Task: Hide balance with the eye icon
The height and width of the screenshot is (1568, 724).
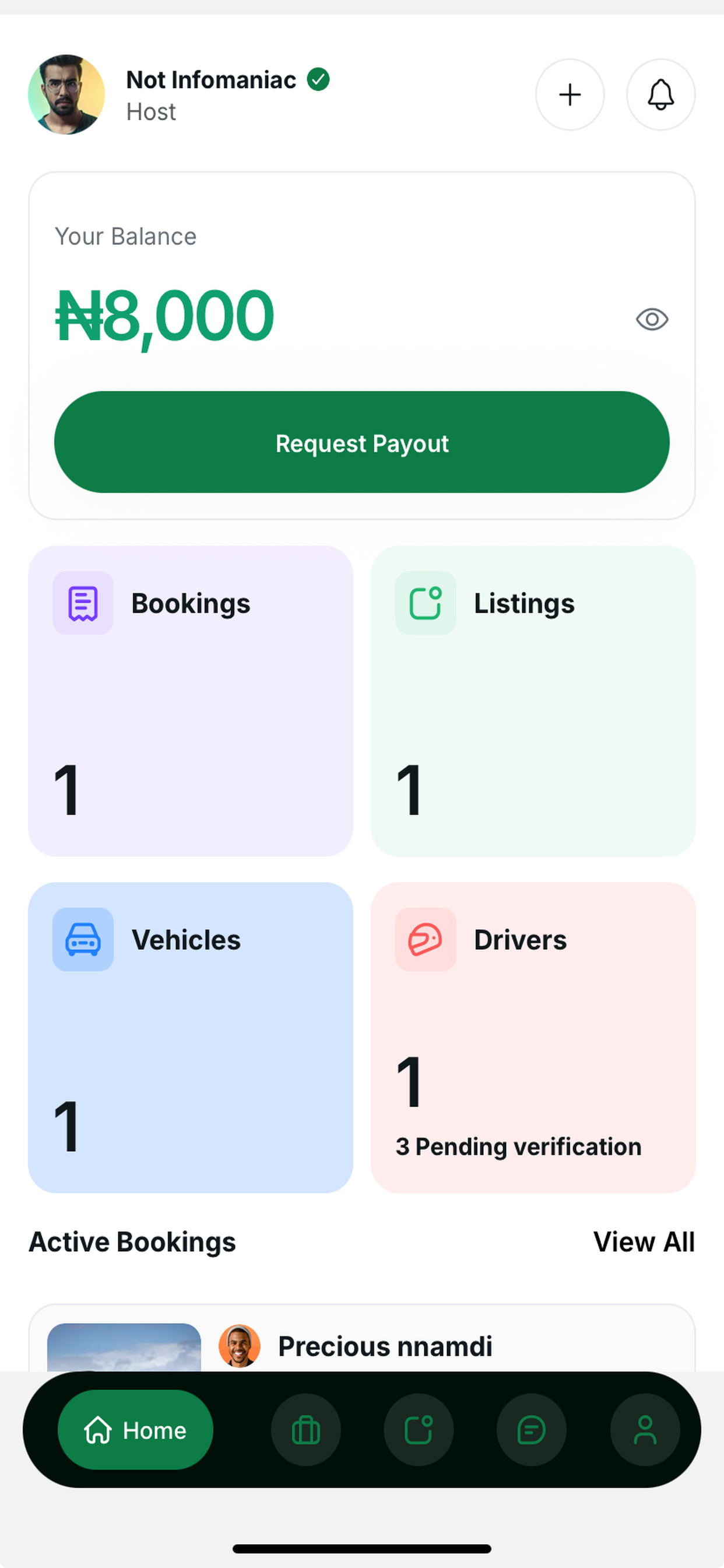Action: [652, 319]
